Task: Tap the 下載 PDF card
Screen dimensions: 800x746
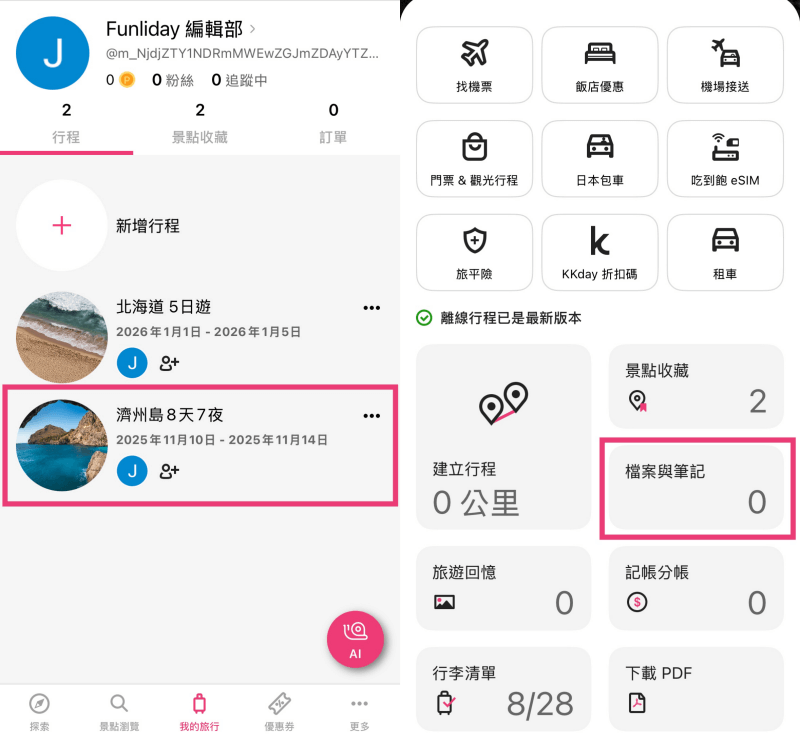Action: (697, 690)
